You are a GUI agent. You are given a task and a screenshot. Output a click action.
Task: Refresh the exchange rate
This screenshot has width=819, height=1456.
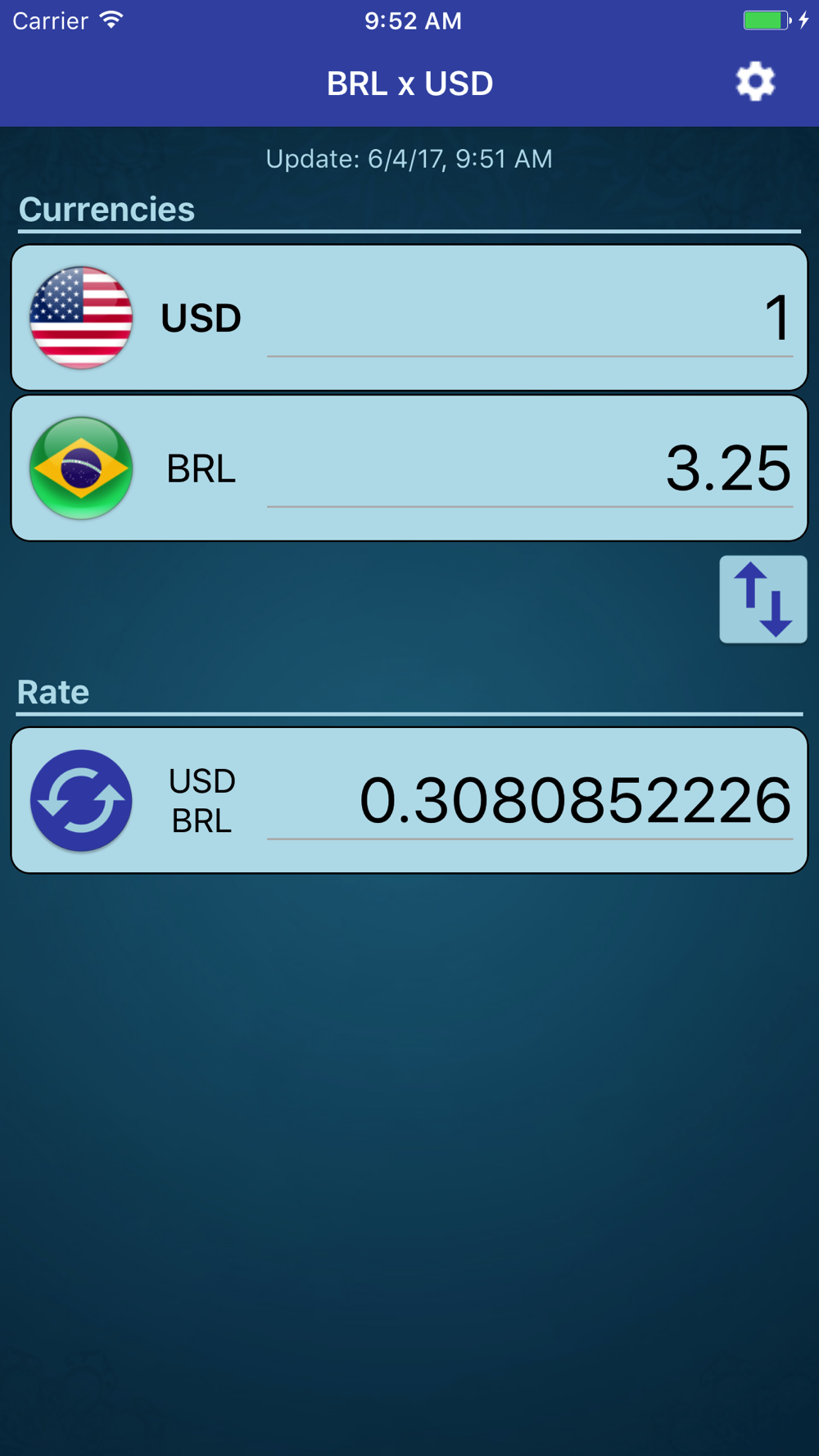click(81, 800)
